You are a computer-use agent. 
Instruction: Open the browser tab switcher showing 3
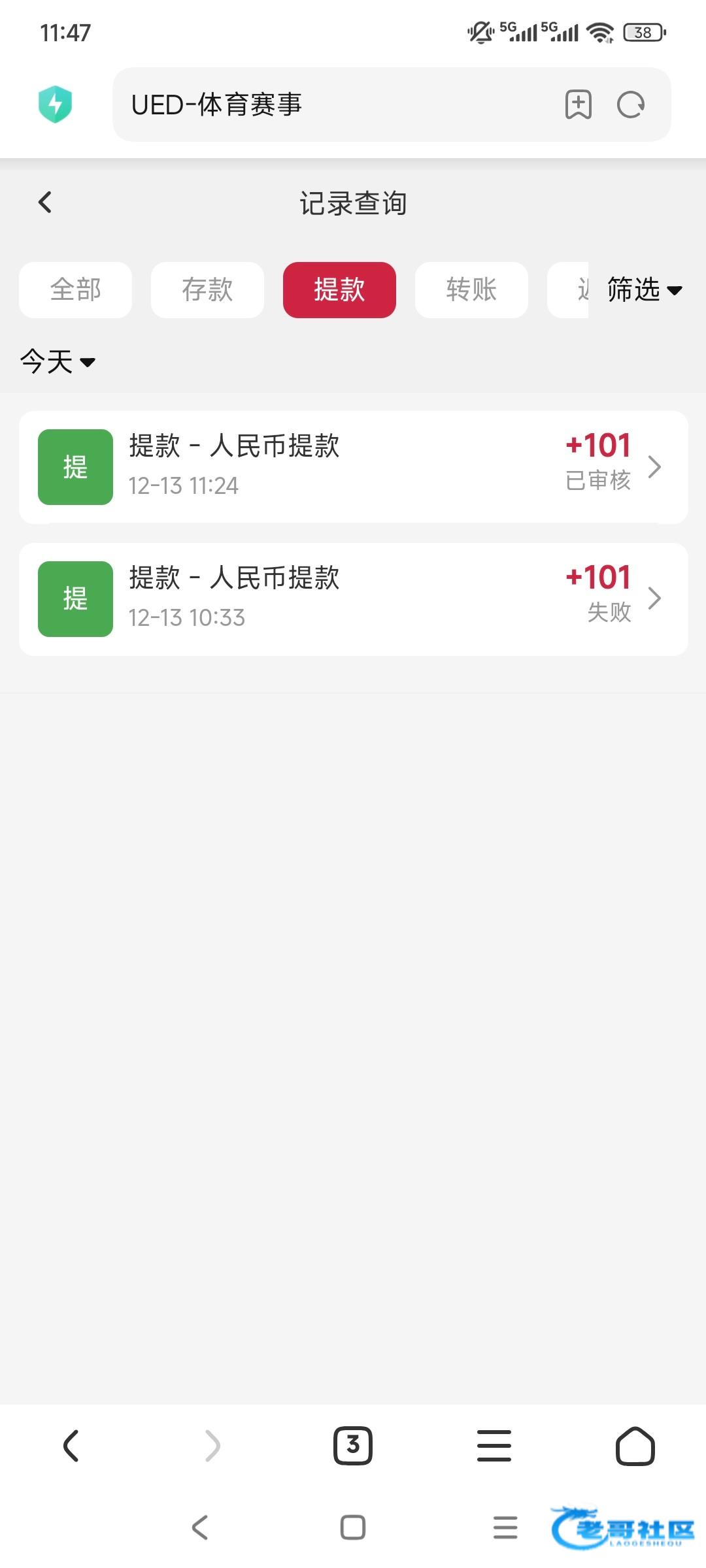click(353, 1445)
